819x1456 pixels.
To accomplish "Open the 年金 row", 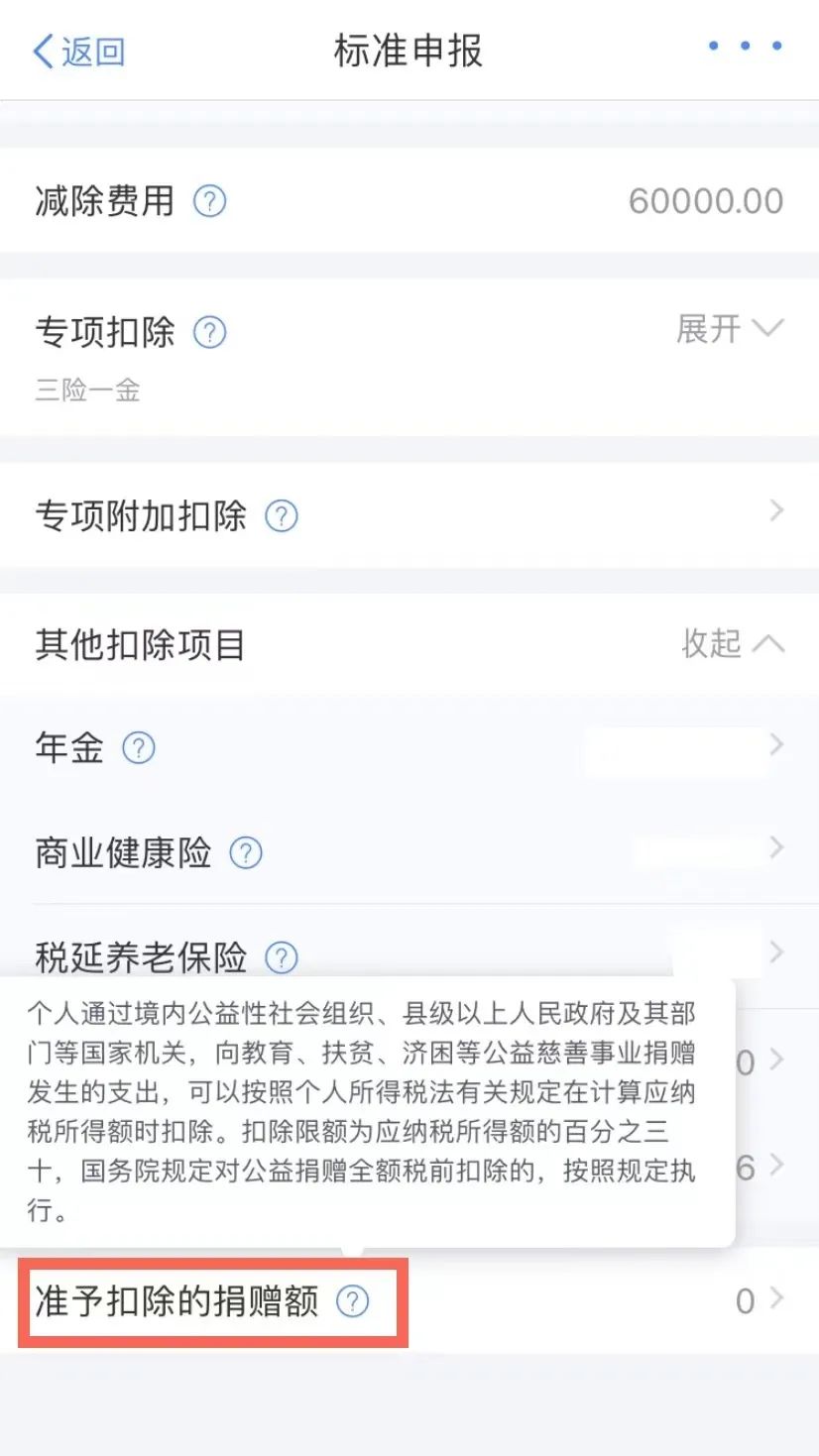I will pos(409,746).
